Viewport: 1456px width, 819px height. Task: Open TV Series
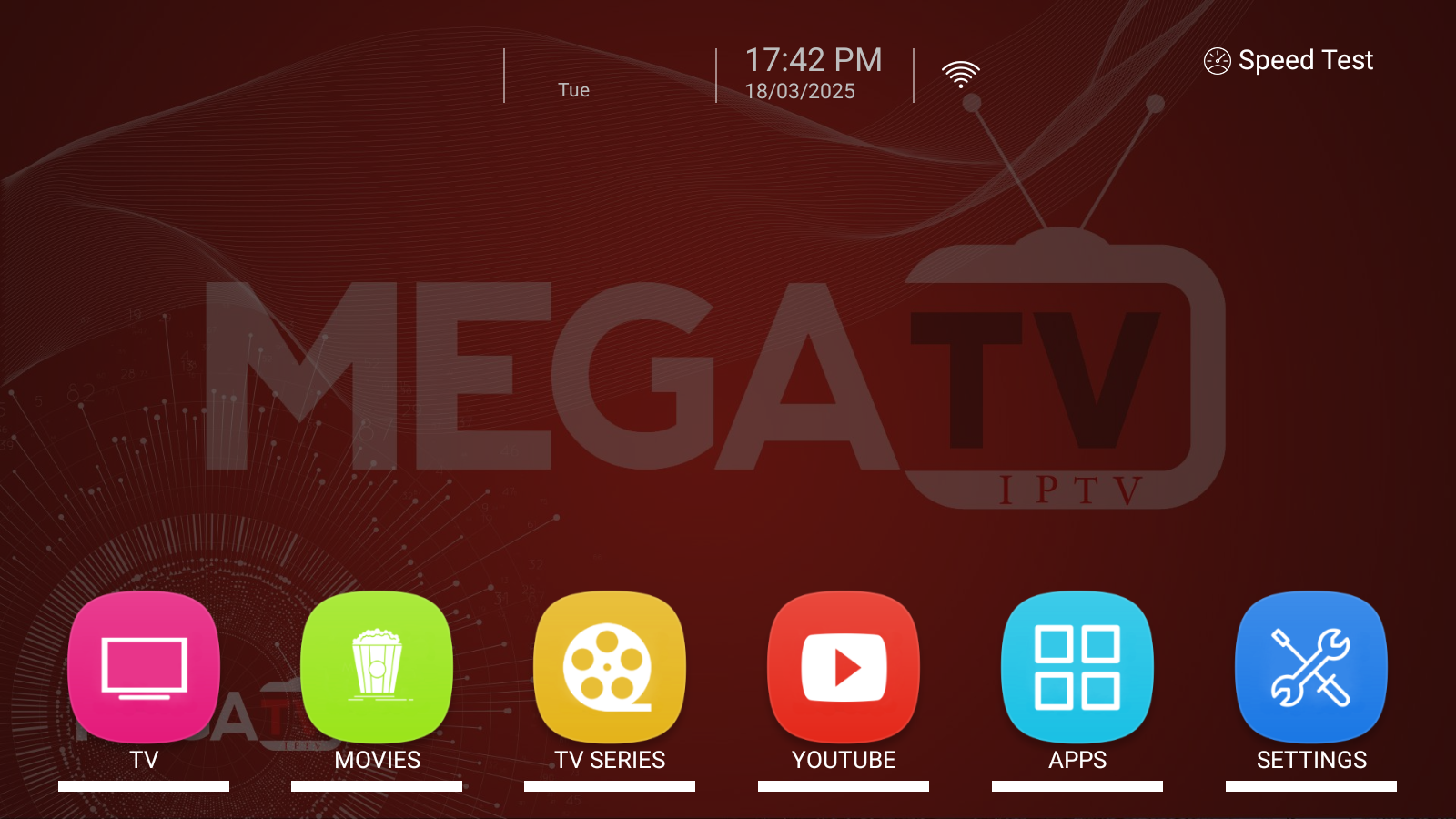tap(610, 667)
